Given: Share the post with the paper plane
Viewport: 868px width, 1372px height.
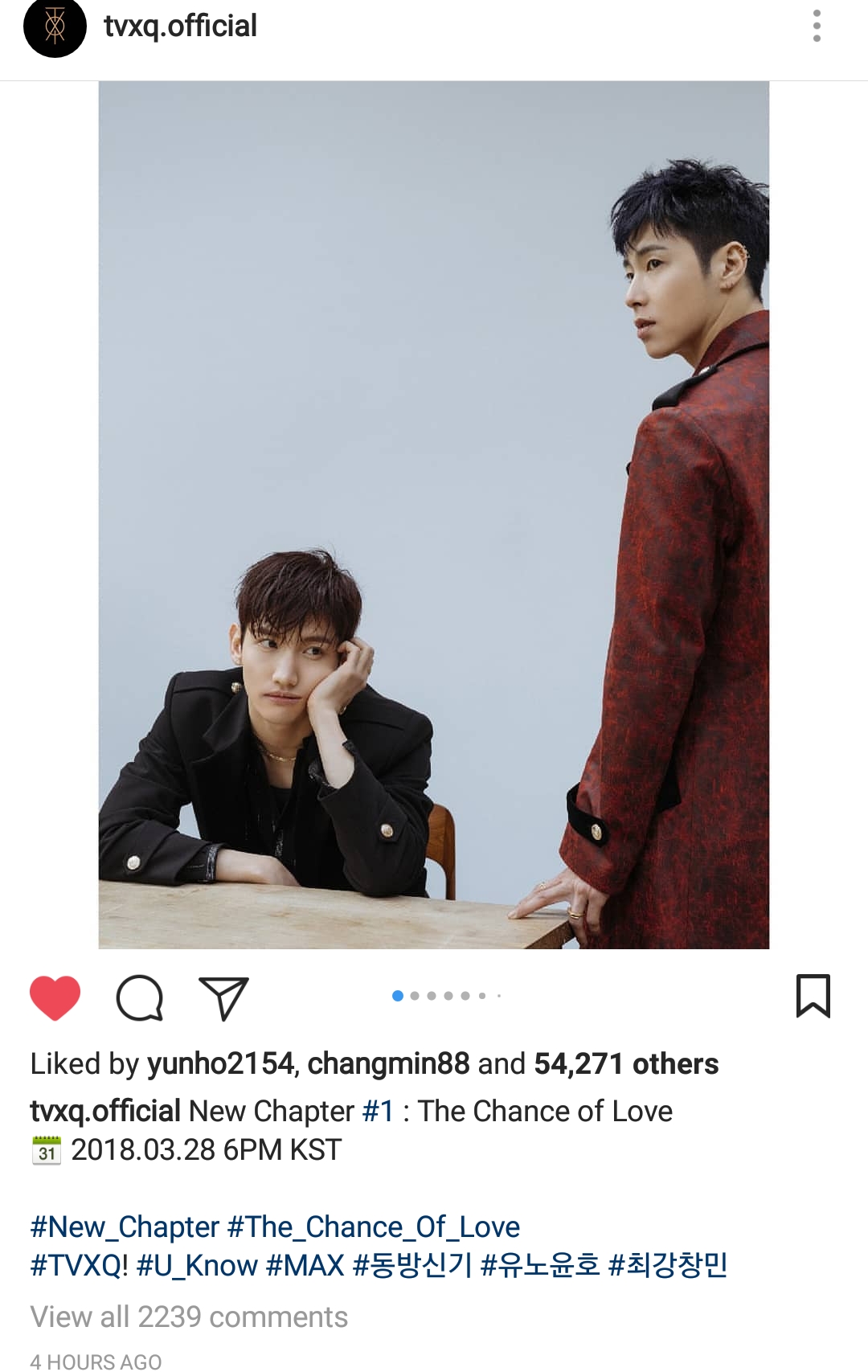Looking at the screenshot, I should (x=223, y=997).
